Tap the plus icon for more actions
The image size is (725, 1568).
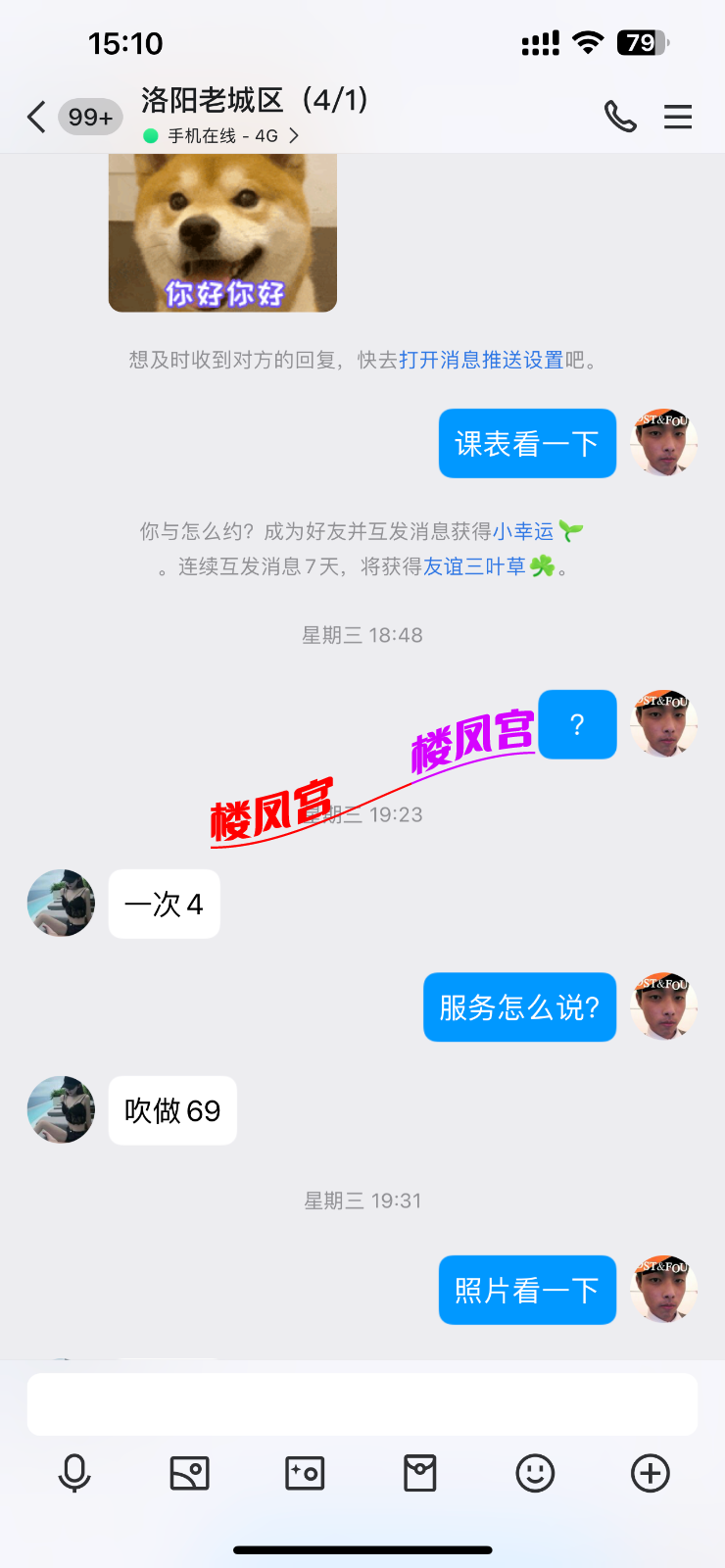point(650,1472)
